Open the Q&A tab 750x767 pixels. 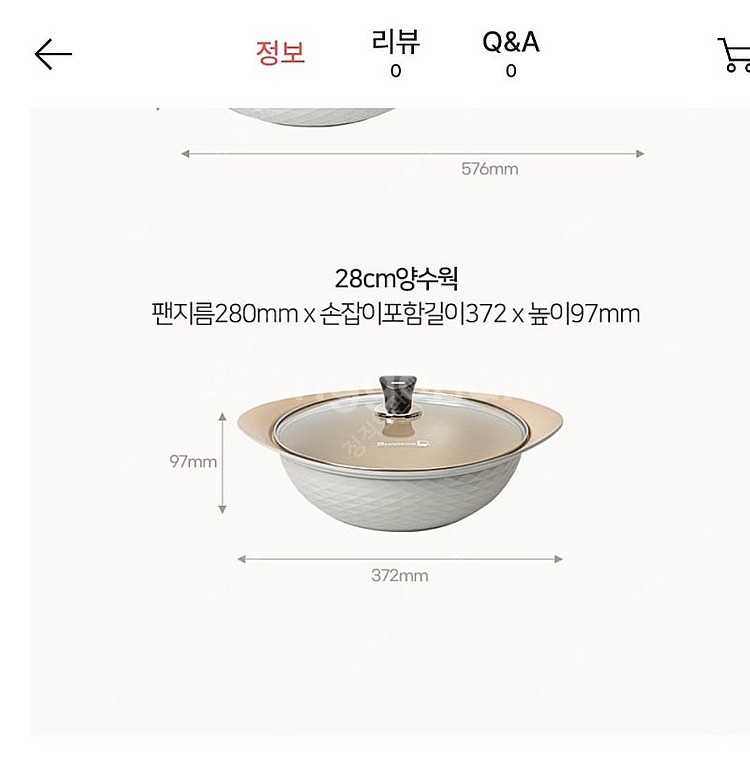pos(510,53)
